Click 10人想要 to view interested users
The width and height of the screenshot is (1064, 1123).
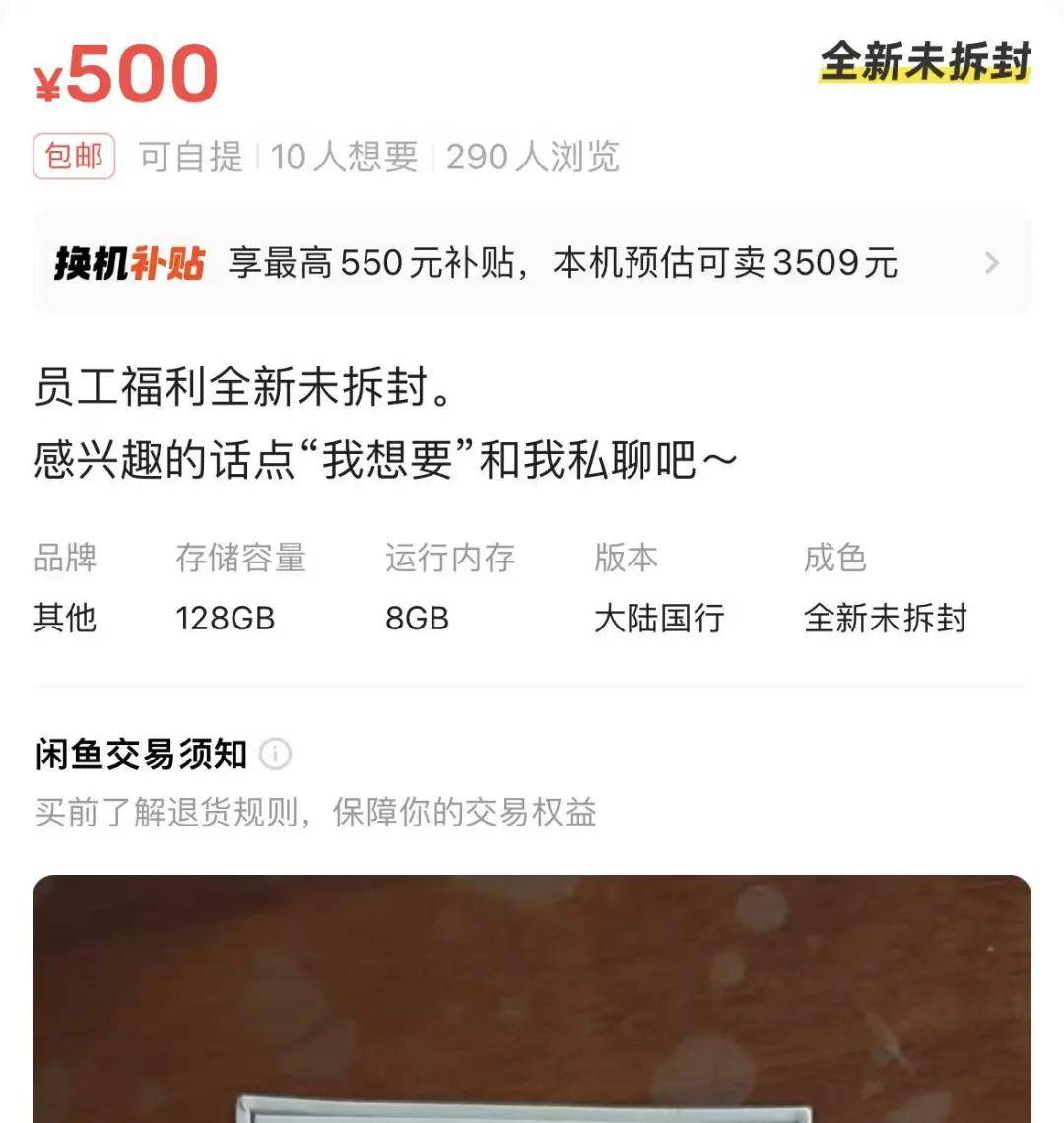tap(347, 159)
